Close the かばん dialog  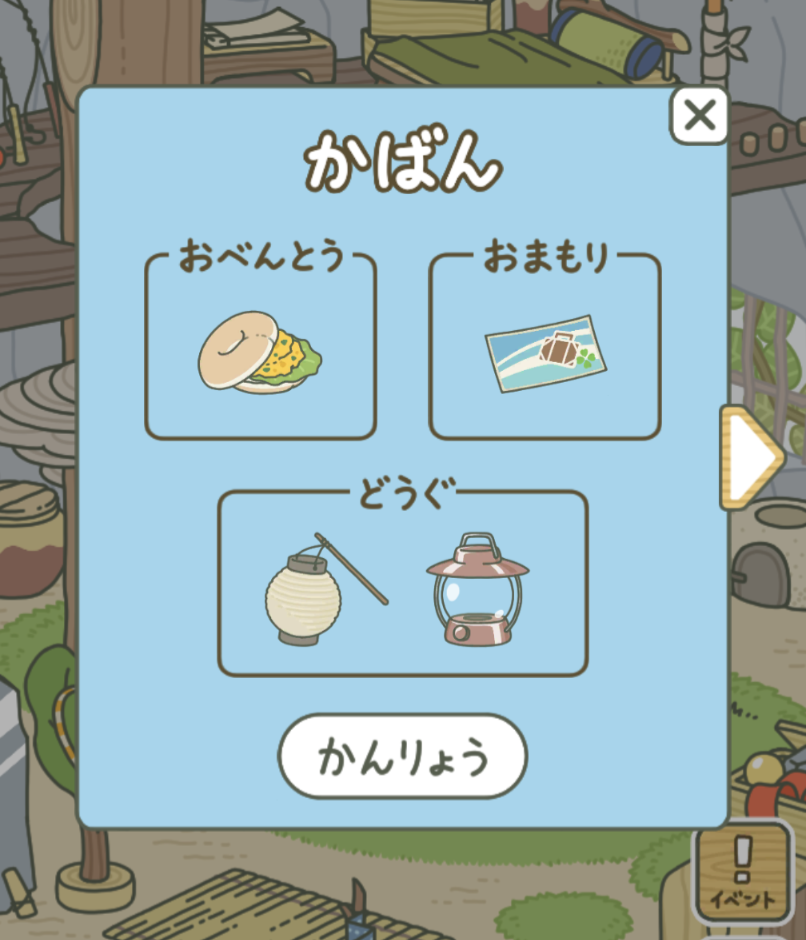[699, 116]
